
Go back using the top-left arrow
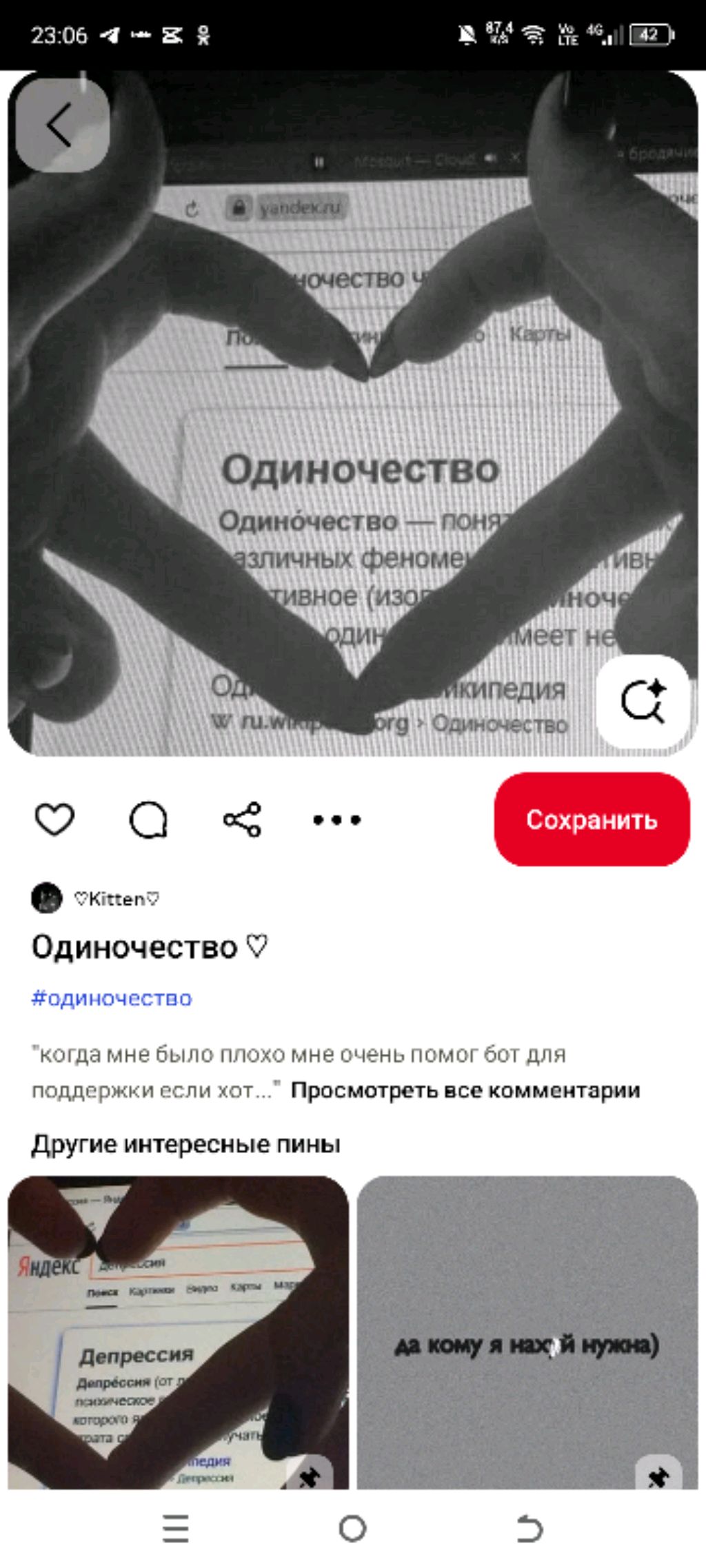(62, 125)
